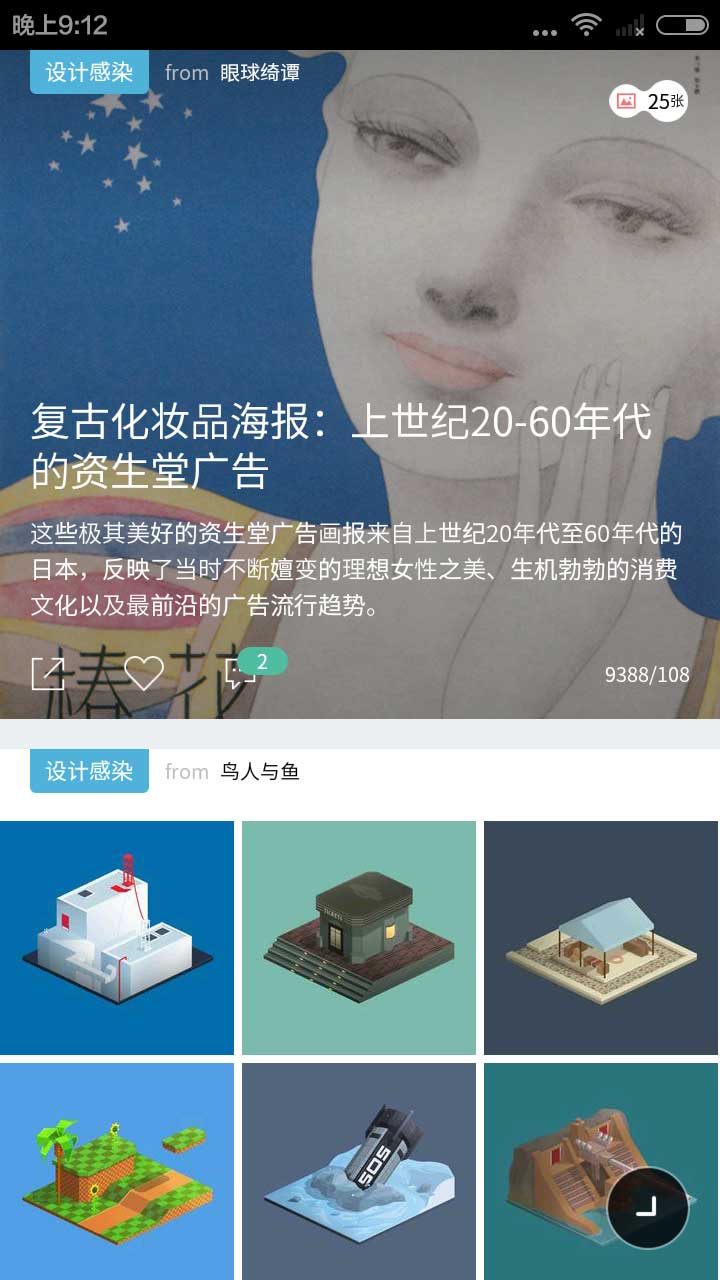Tap the round floating corner button
This screenshot has height=1280, width=720.
point(648,1207)
